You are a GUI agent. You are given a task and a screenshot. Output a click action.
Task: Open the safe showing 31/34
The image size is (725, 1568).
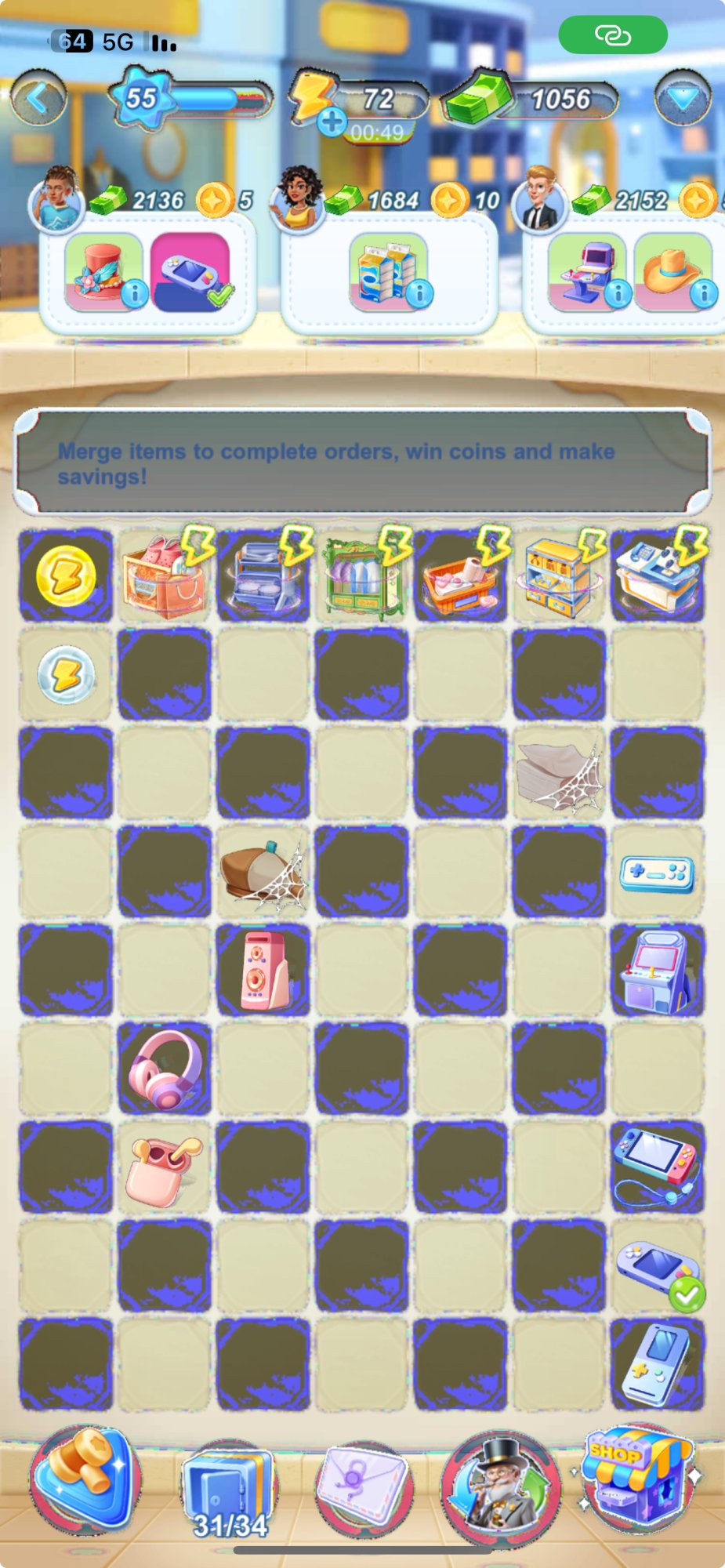point(229,1487)
